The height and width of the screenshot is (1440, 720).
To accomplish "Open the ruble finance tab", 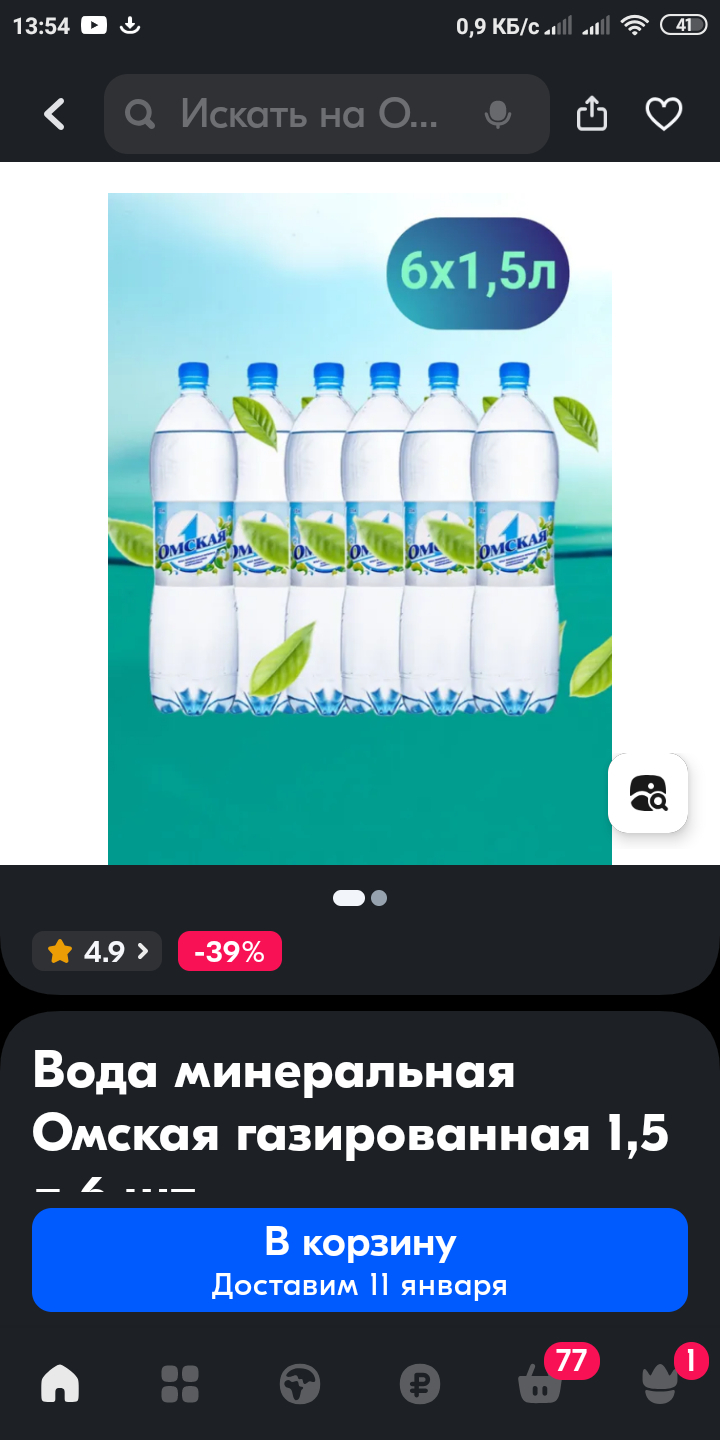I will click(420, 1384).
